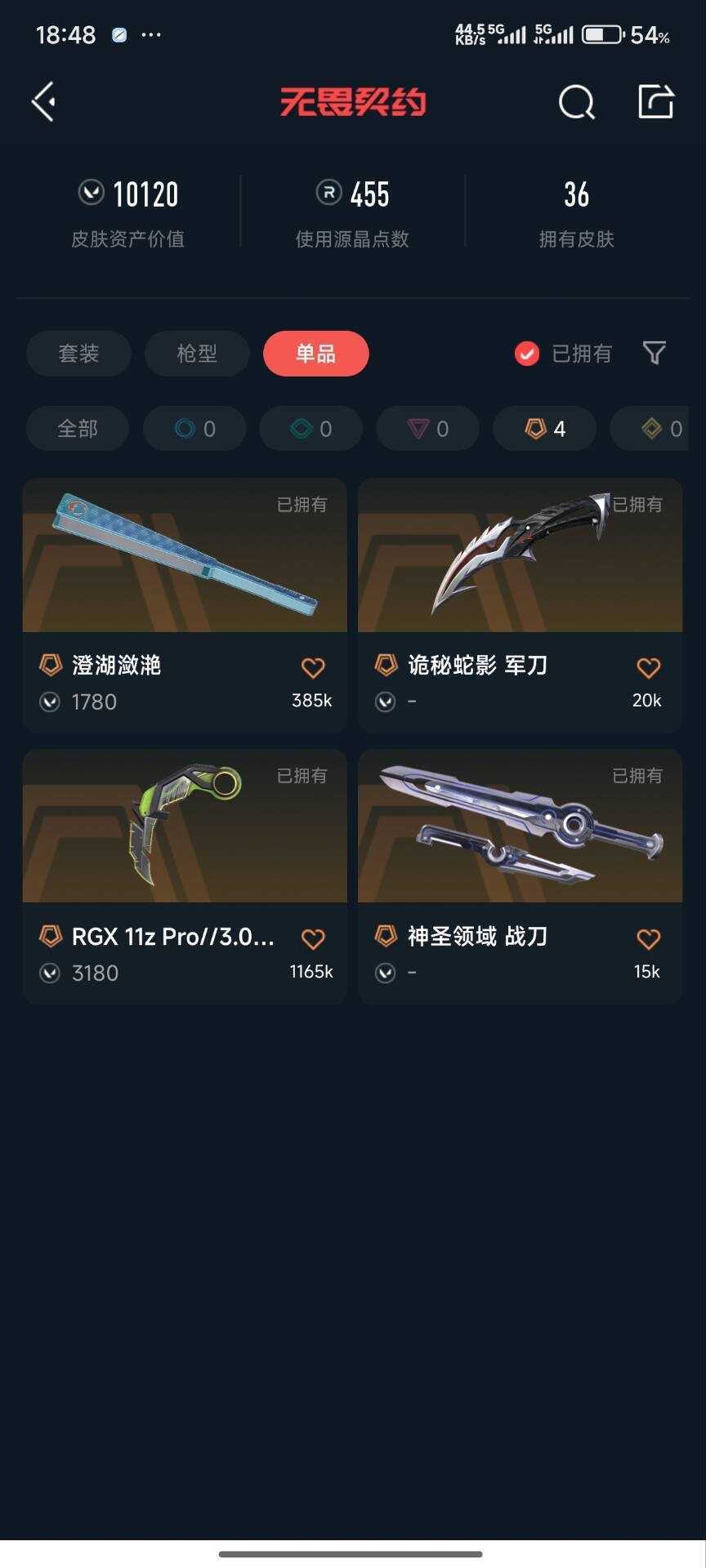
Task: Click the share icon in the top bar
Action: click(x=655, y=101)
